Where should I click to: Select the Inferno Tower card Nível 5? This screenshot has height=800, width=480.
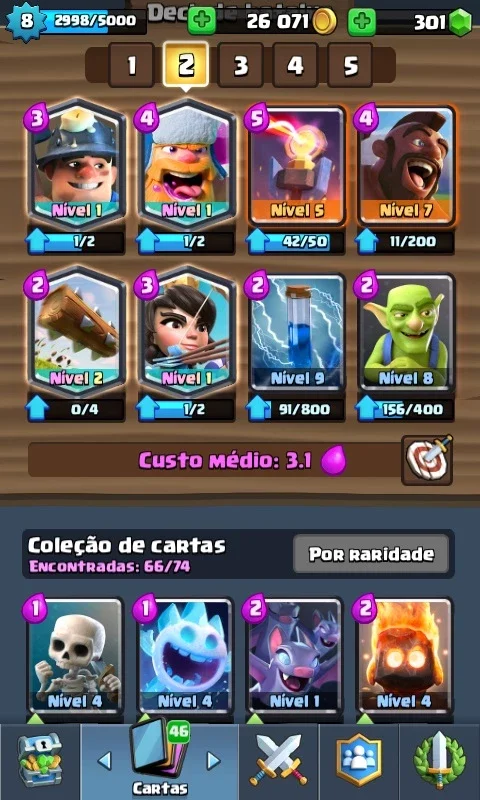click(296, 165)
